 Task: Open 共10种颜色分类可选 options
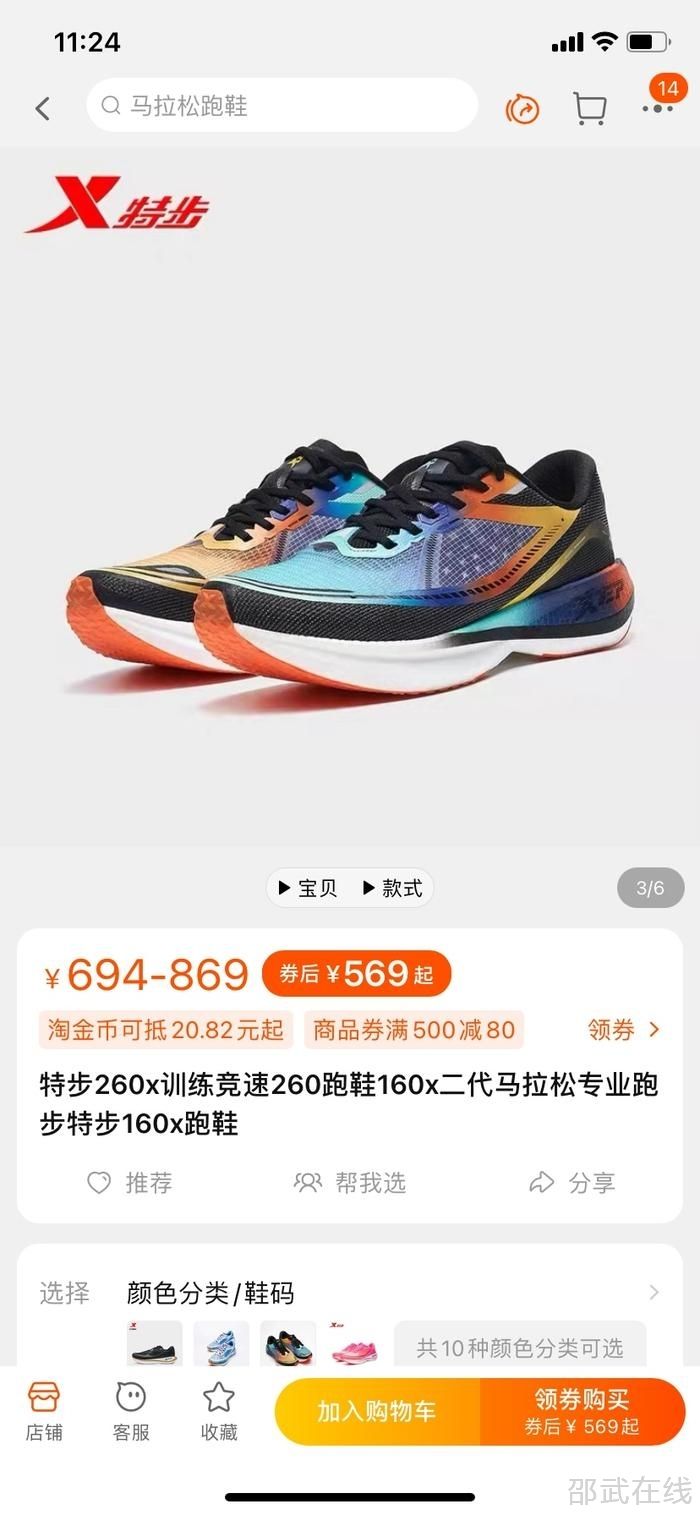click(519, 1347)
